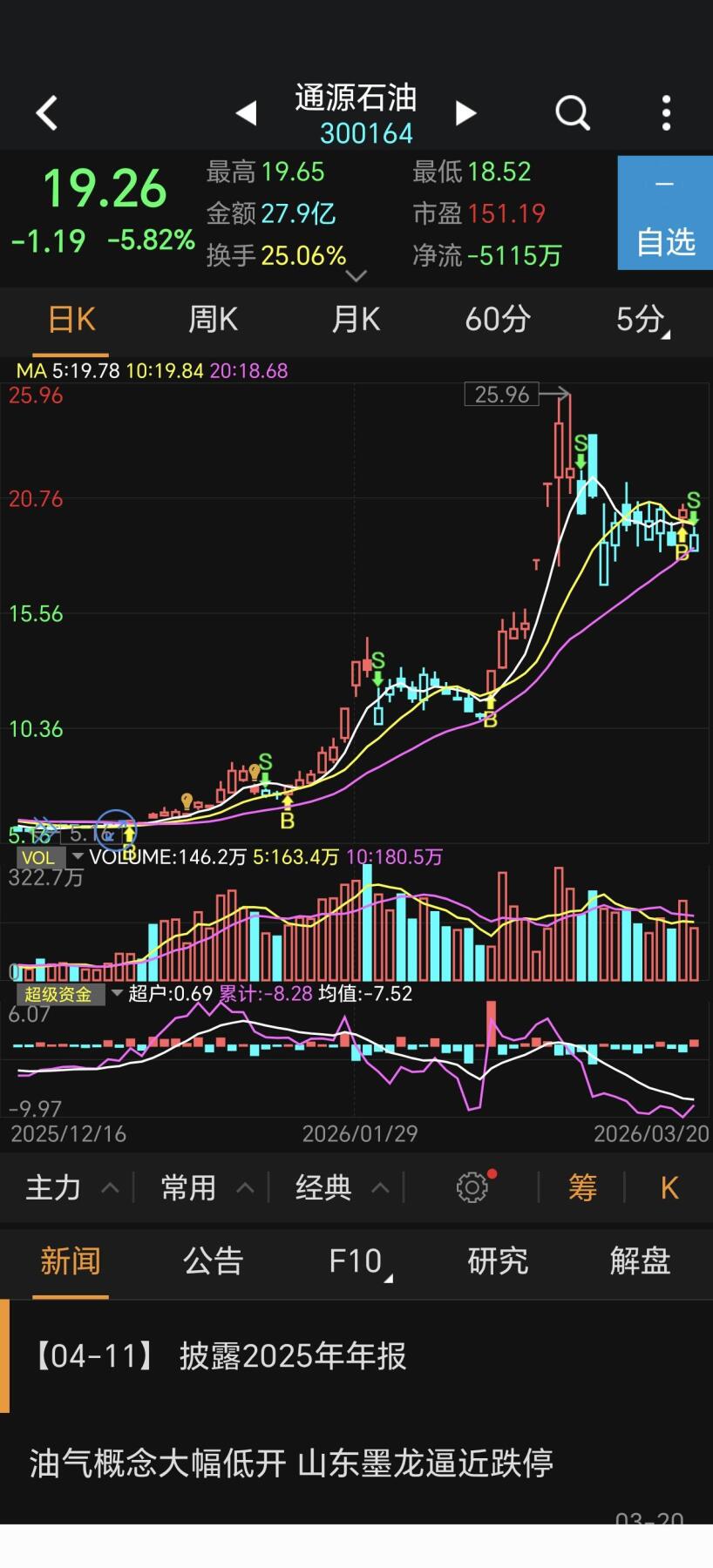Switch to the 公告 tab
713x1568 pixels.
coord(214,1260)
